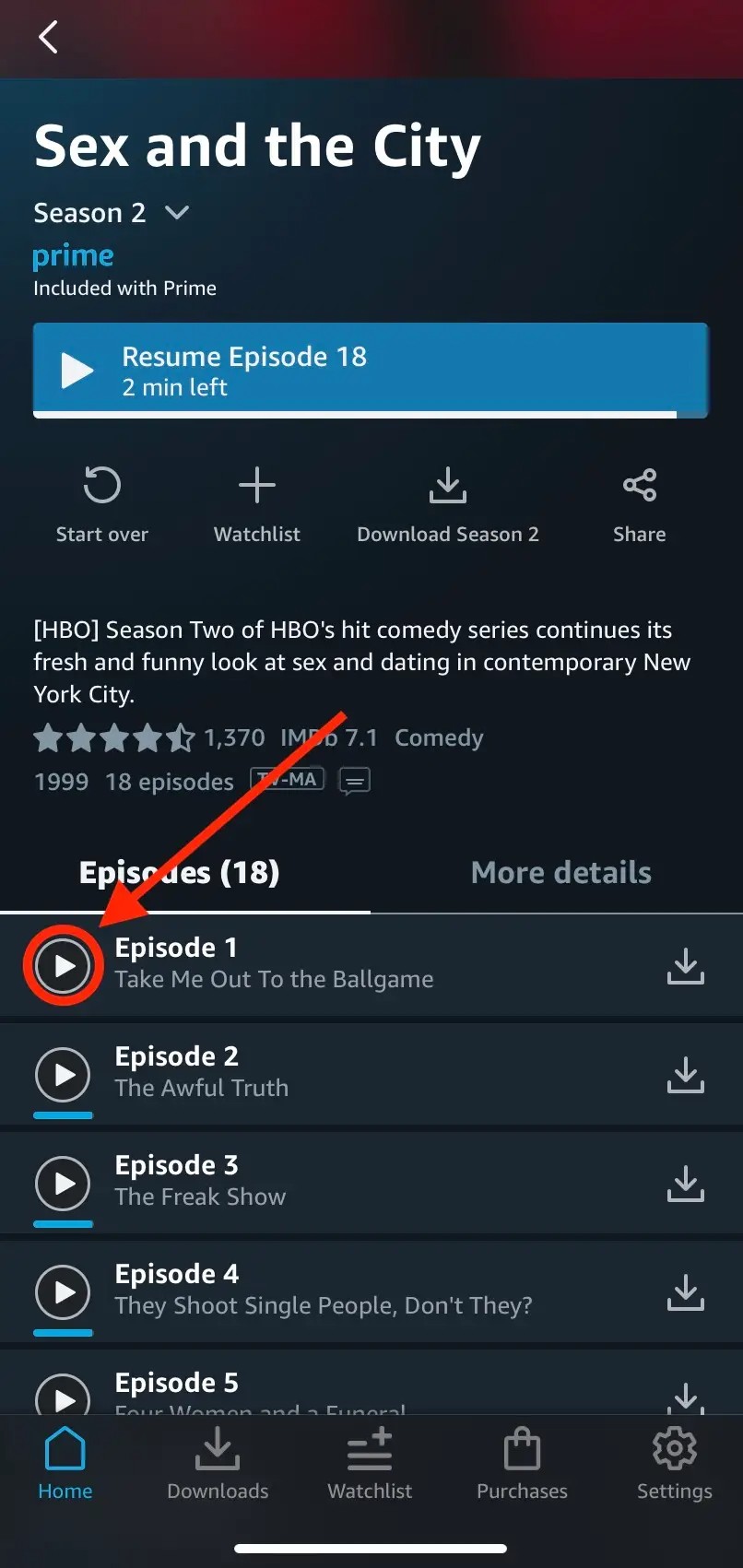Viewport: 743px width, 1568px height.
Task: Play Episode 1 Take Me Out To the Ballgame
Action: pos(63,966)
